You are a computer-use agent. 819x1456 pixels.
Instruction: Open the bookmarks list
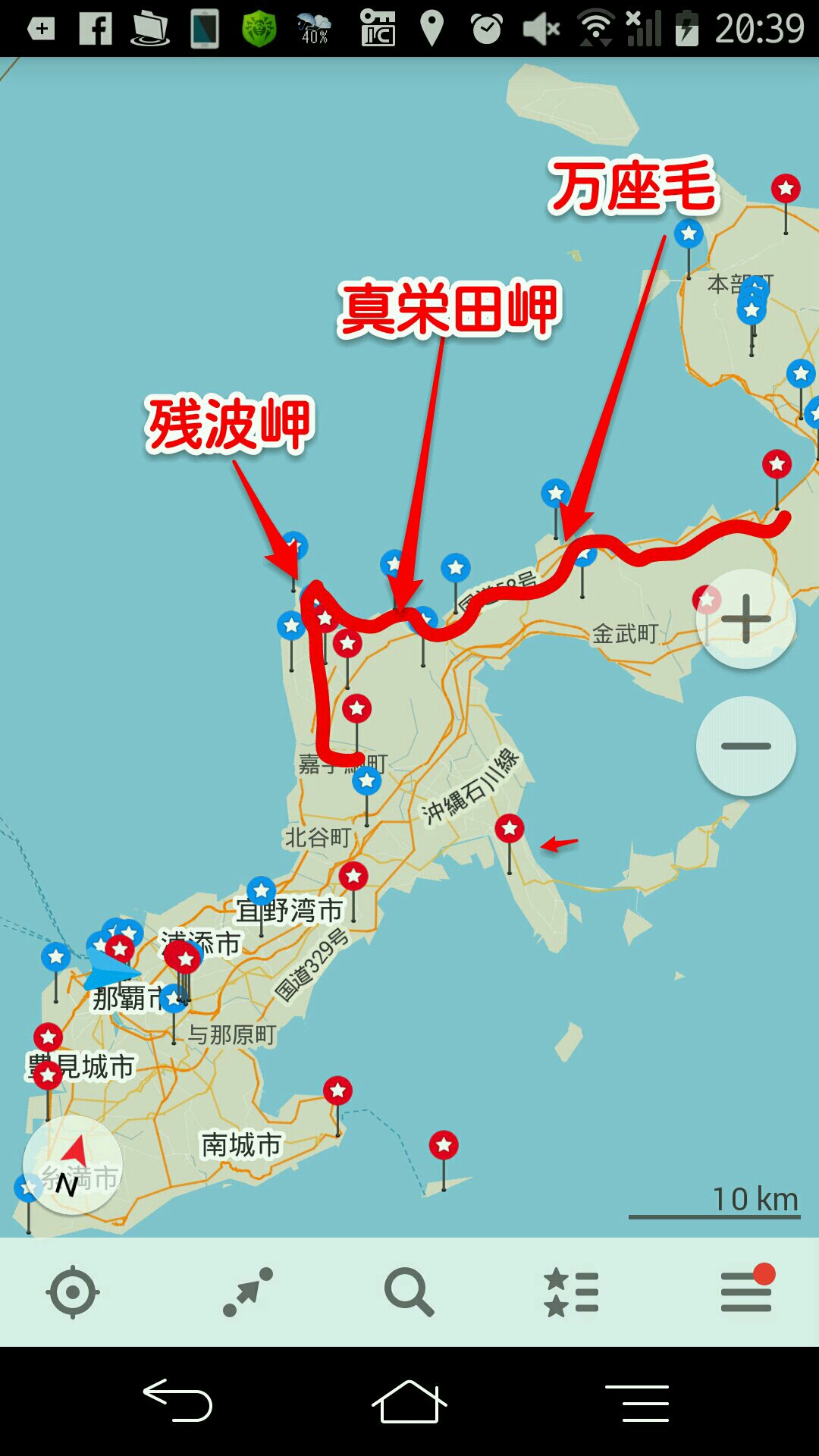(572, 1291)
